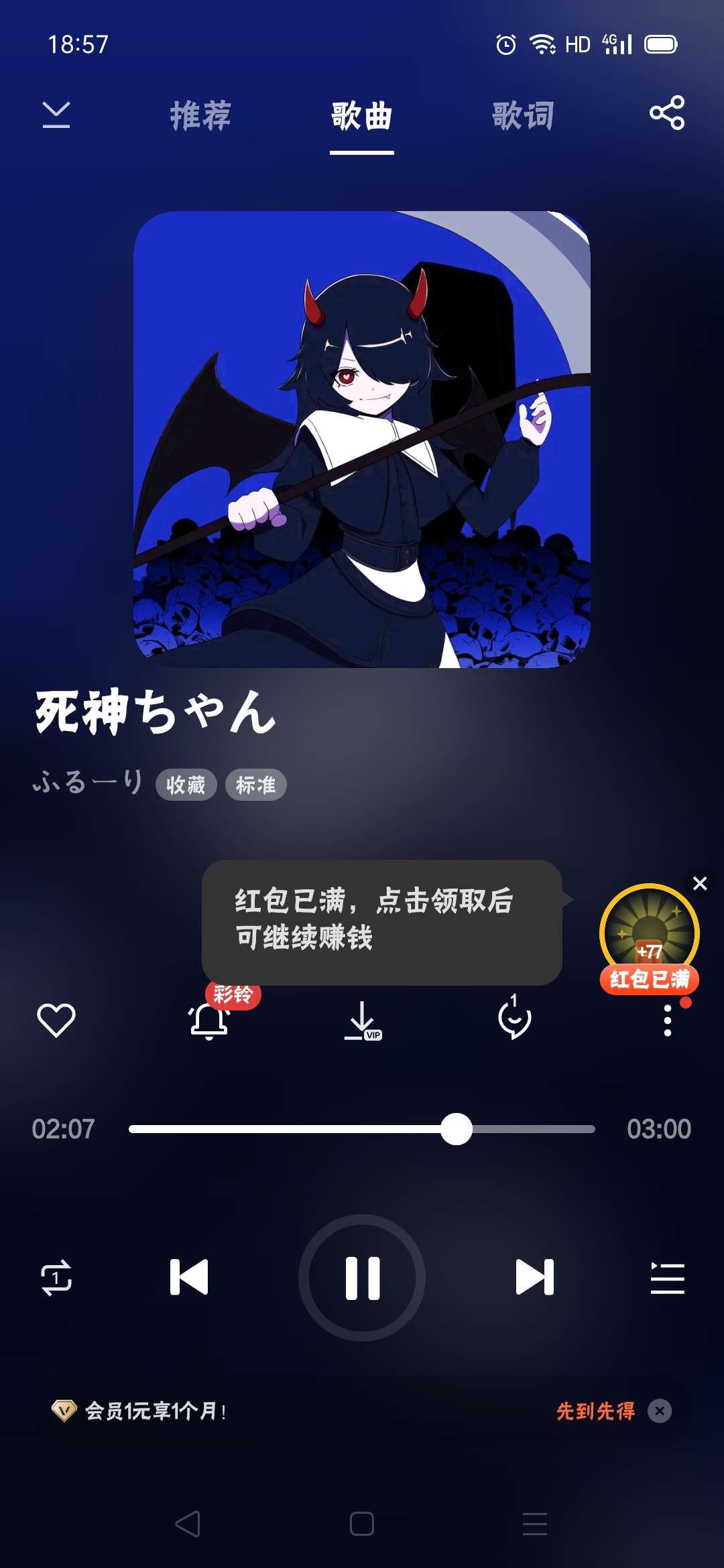Dismiss the red packet floating widget
The height and width of the screenshot is (1568, 724).
pos(700,883)
